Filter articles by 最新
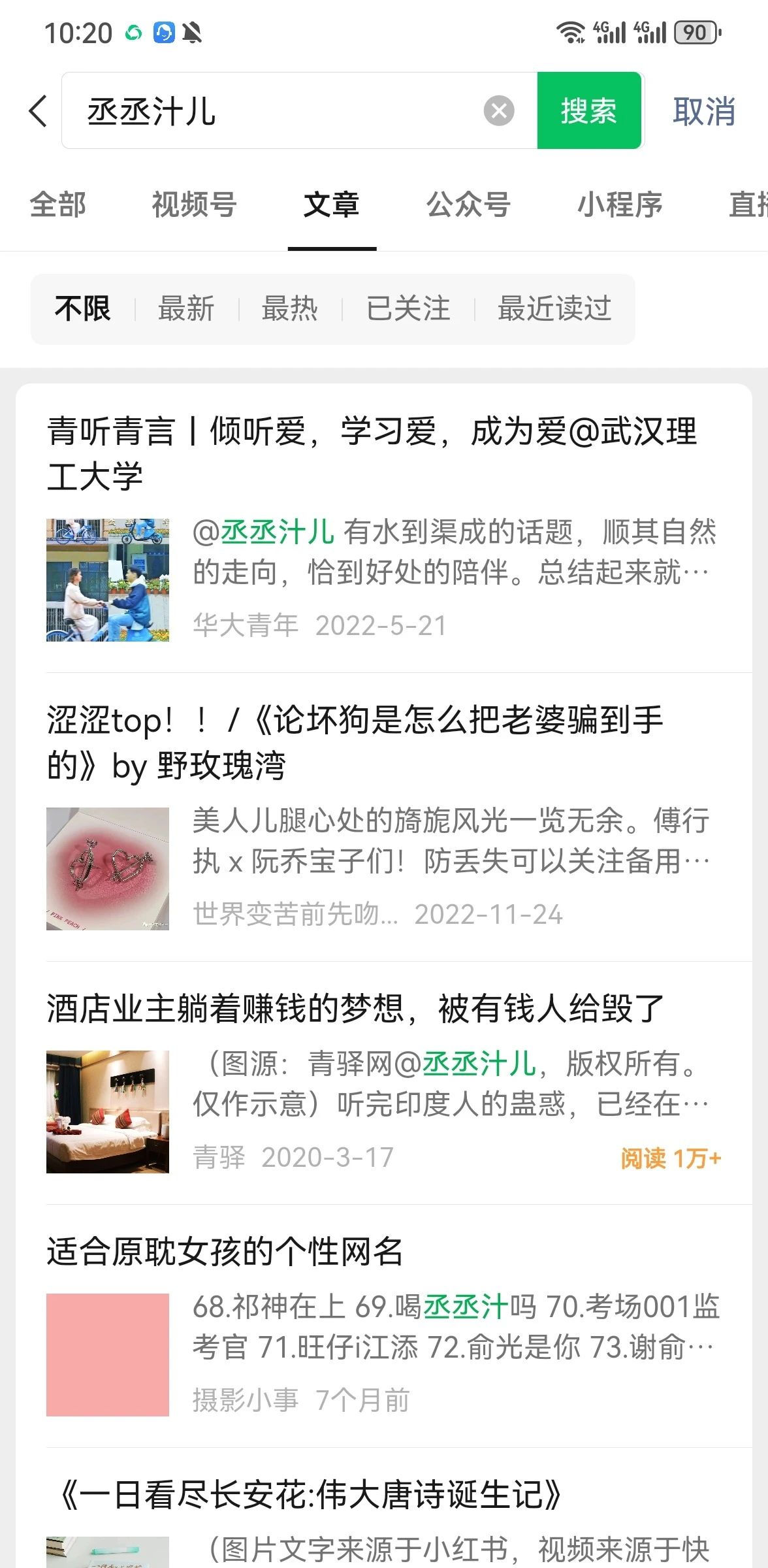The height and width of the screenshot is (1568, 768). [186, 309]
